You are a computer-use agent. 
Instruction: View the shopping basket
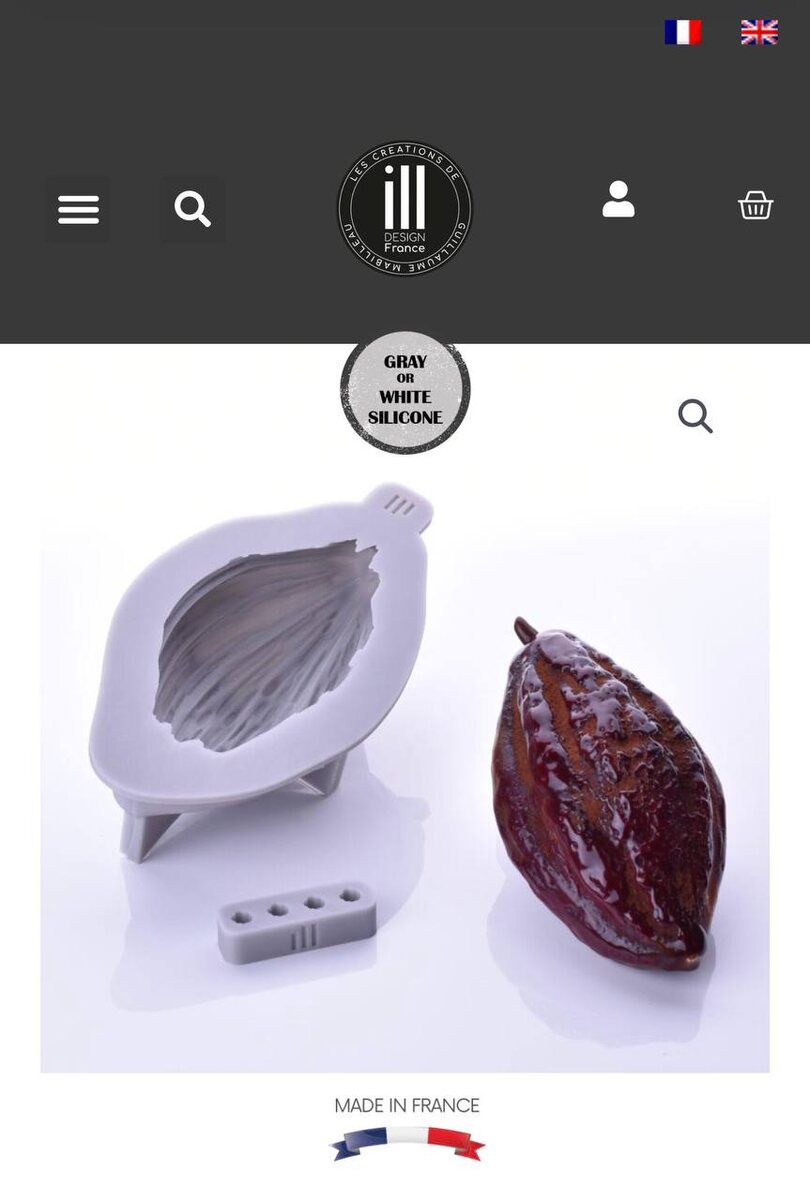[x=755, y=205]
